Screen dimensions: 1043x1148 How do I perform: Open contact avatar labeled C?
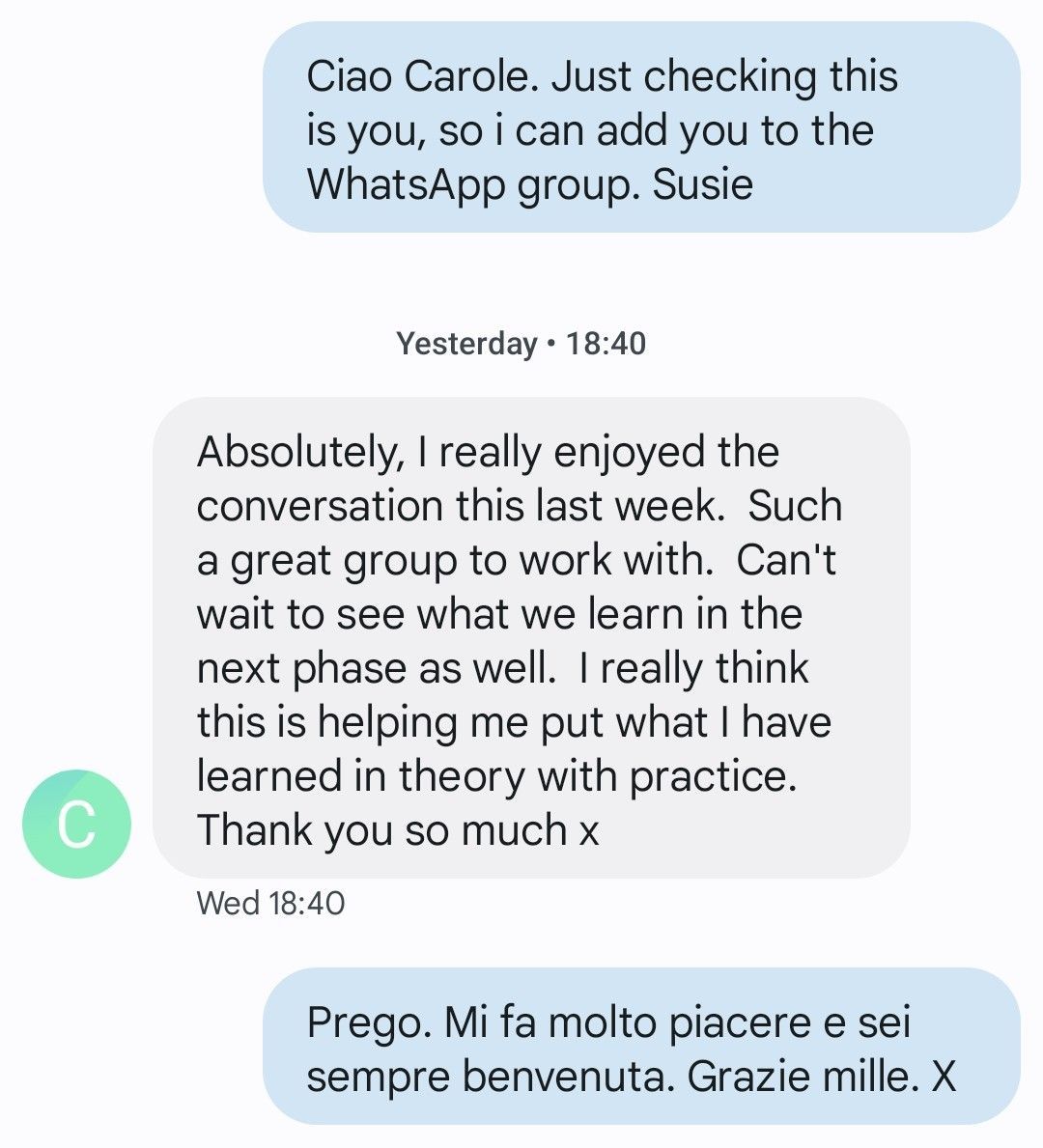76,824
